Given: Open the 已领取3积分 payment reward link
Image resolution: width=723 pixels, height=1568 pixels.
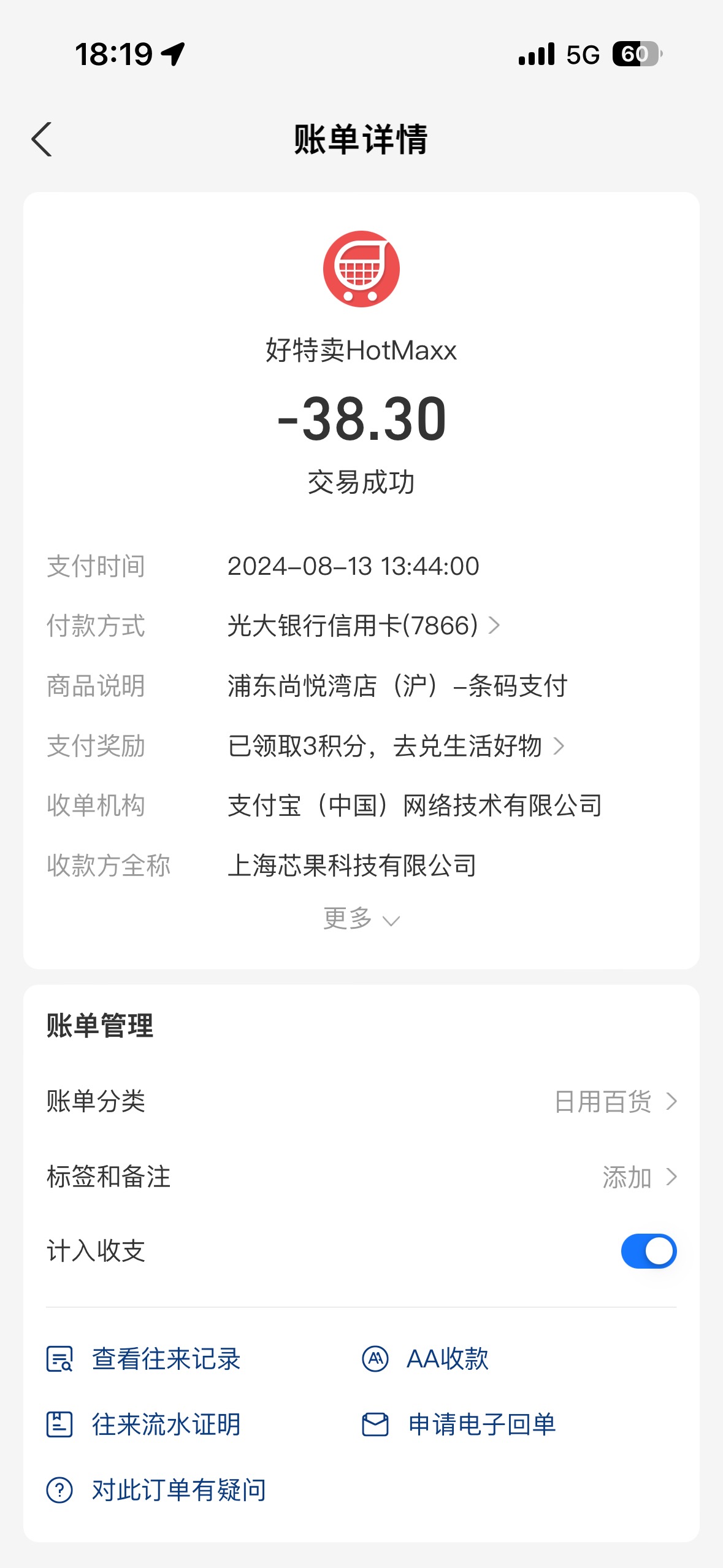Looking at the screenshot, I should [x=396, y=746].
